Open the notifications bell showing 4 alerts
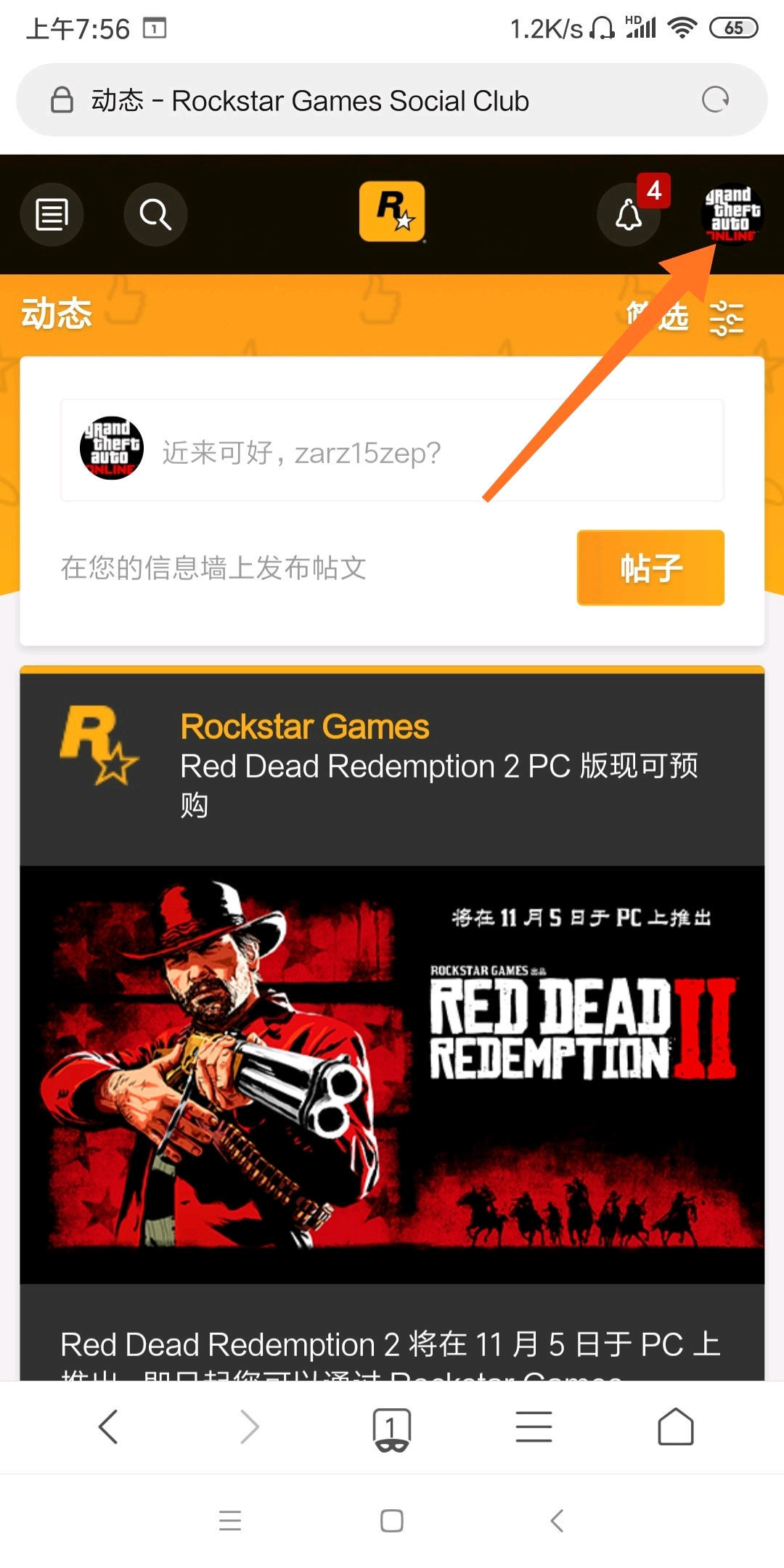 tap(629, 214)
